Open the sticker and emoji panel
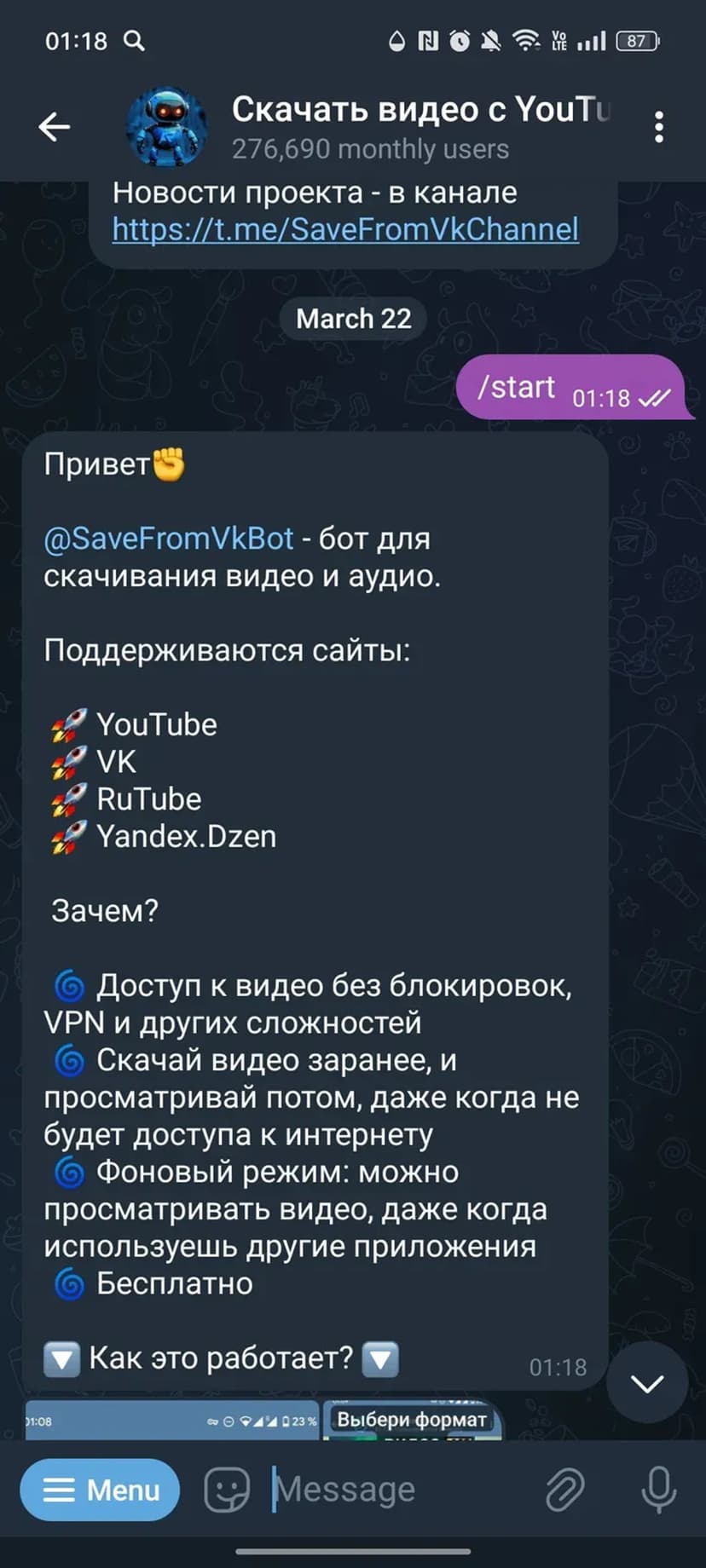Viewport: 706px width, 1568px height. click(x=226, y=1490)
